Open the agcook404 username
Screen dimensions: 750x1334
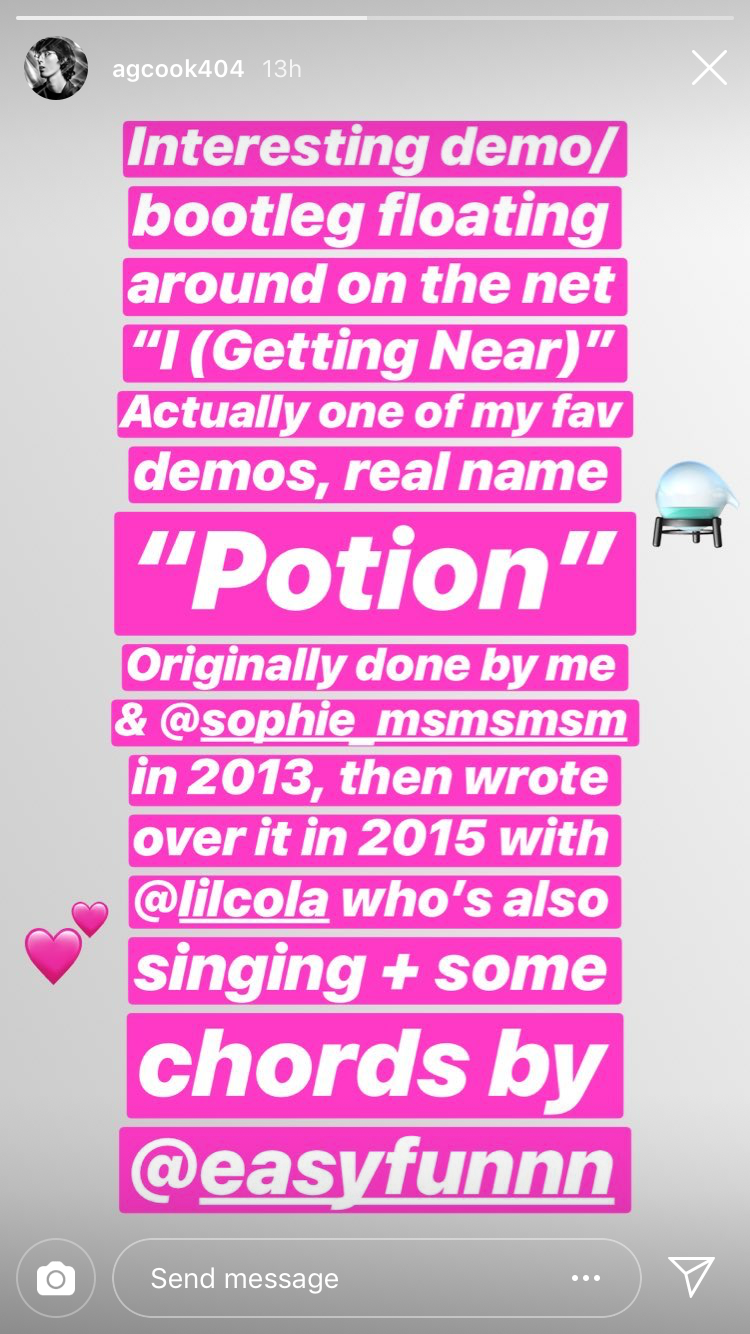click(179, 69)
